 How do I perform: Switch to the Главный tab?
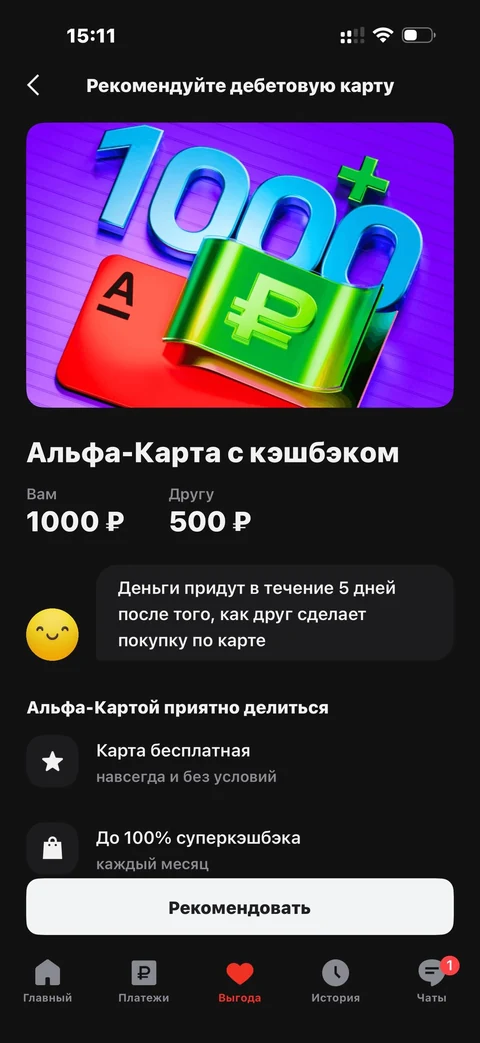(x=48, y=982)
